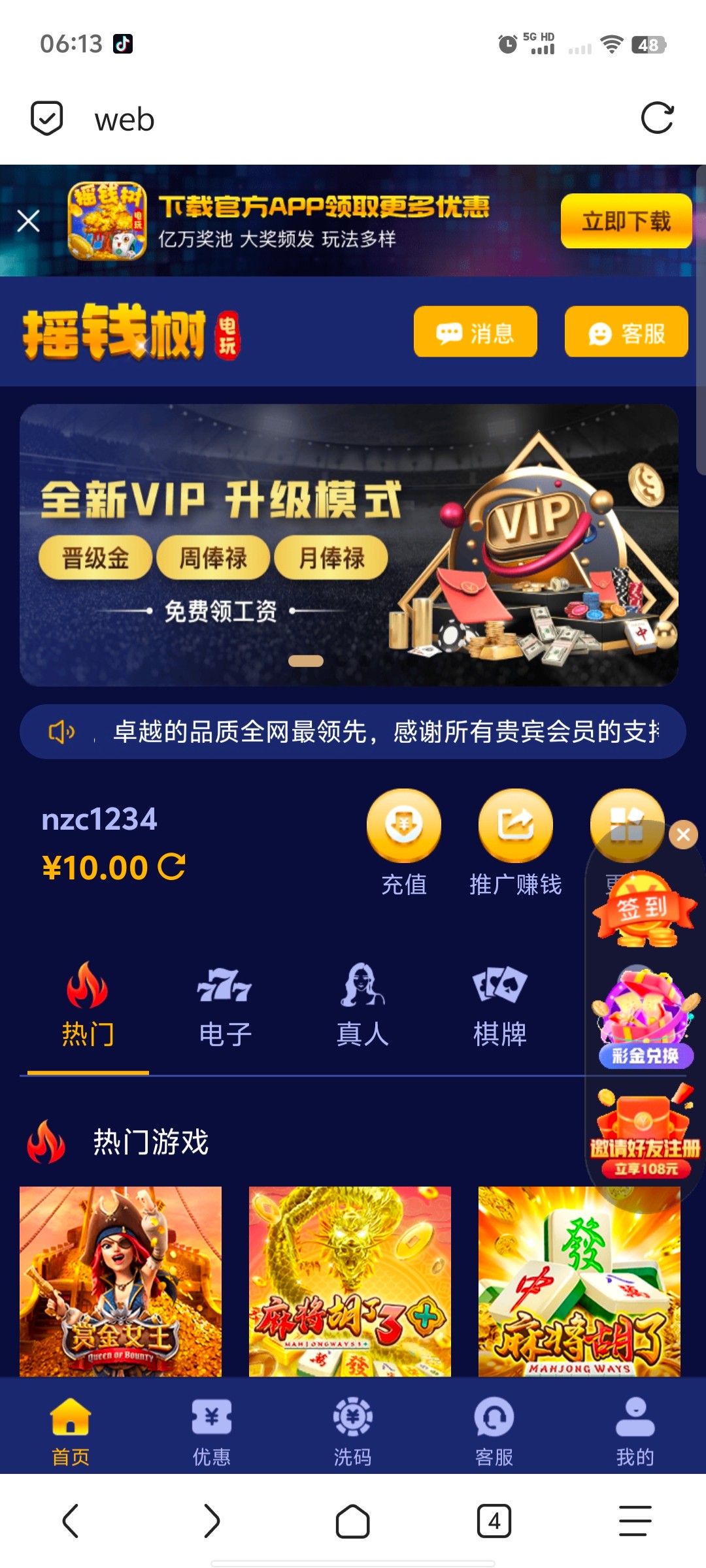Open the 赏金女王 game
The height and width of the screenshot is (1568, 706).
click(120, 1281)
